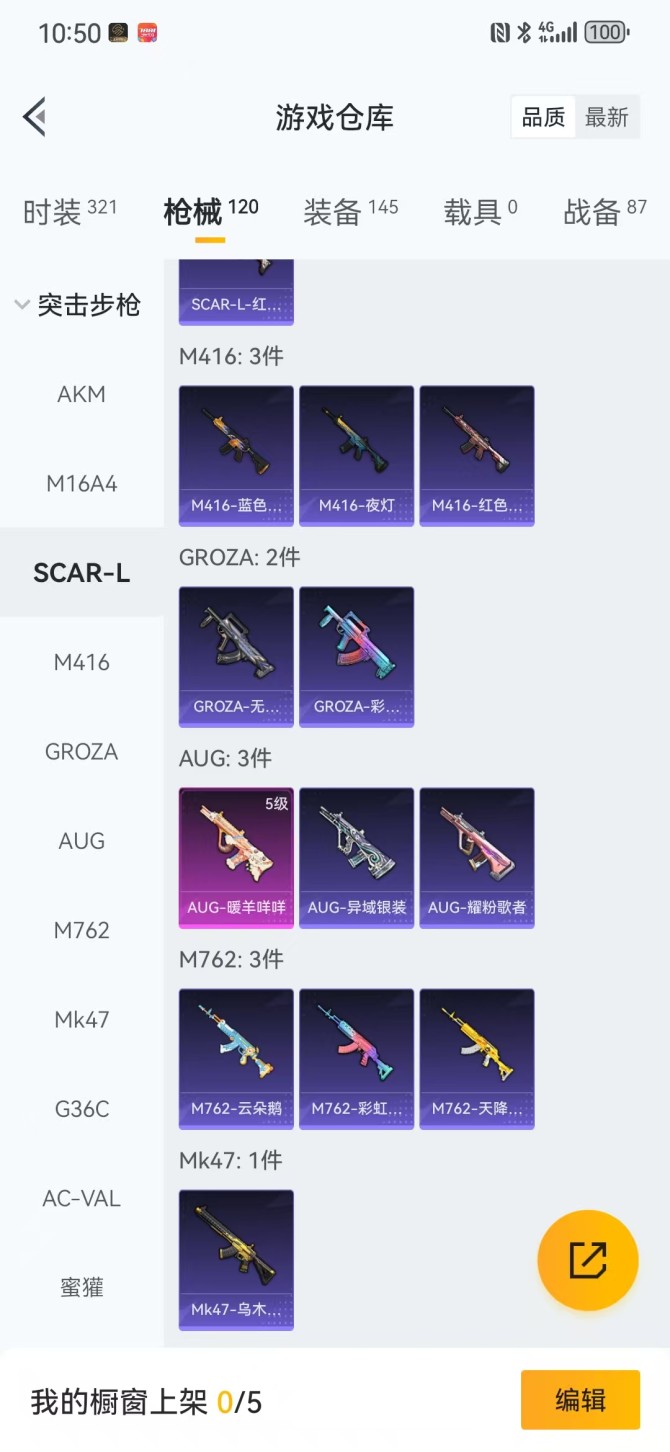View the AUG-耀粉歌者 skin
This screenshot has height=1452, width=670.
(477, 857)
